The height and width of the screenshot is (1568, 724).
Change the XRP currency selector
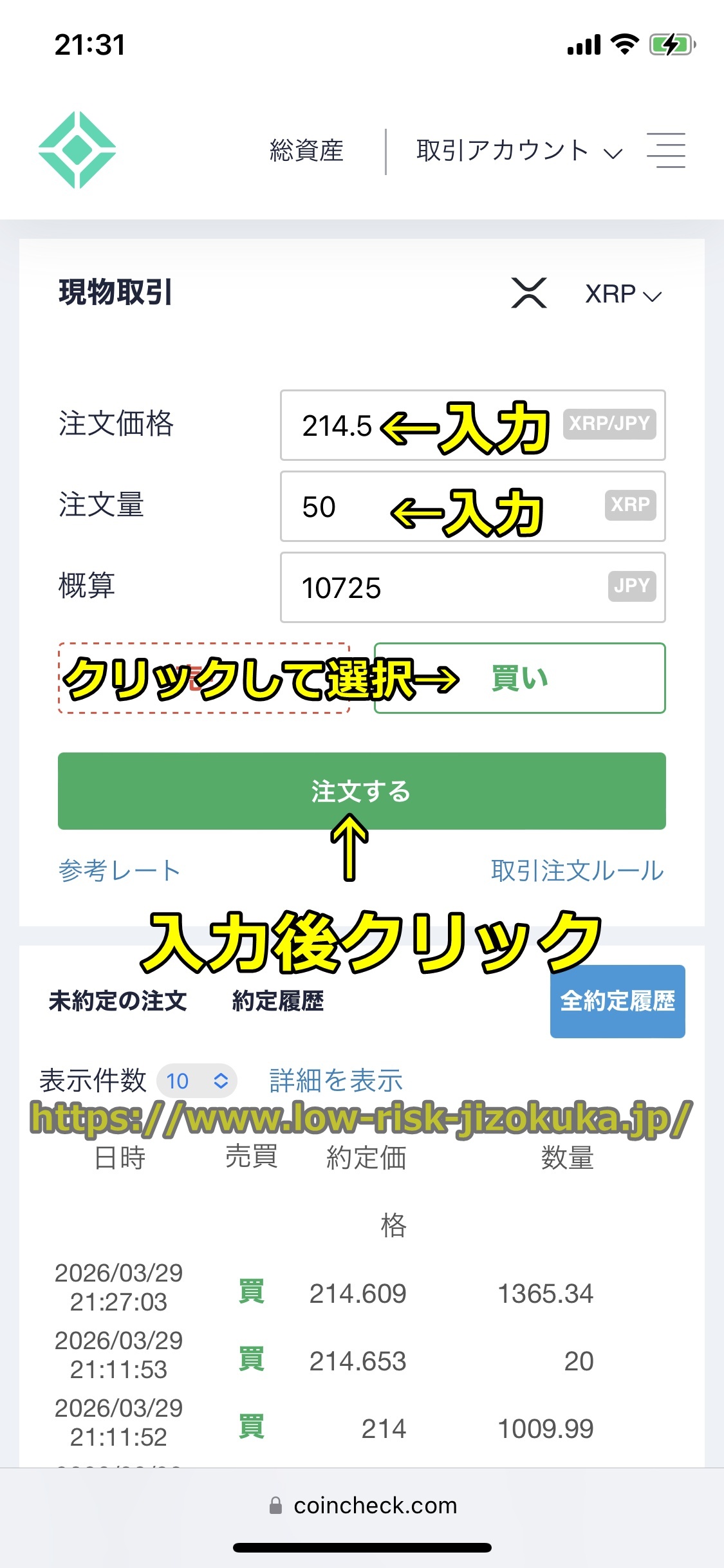point(622,294)
